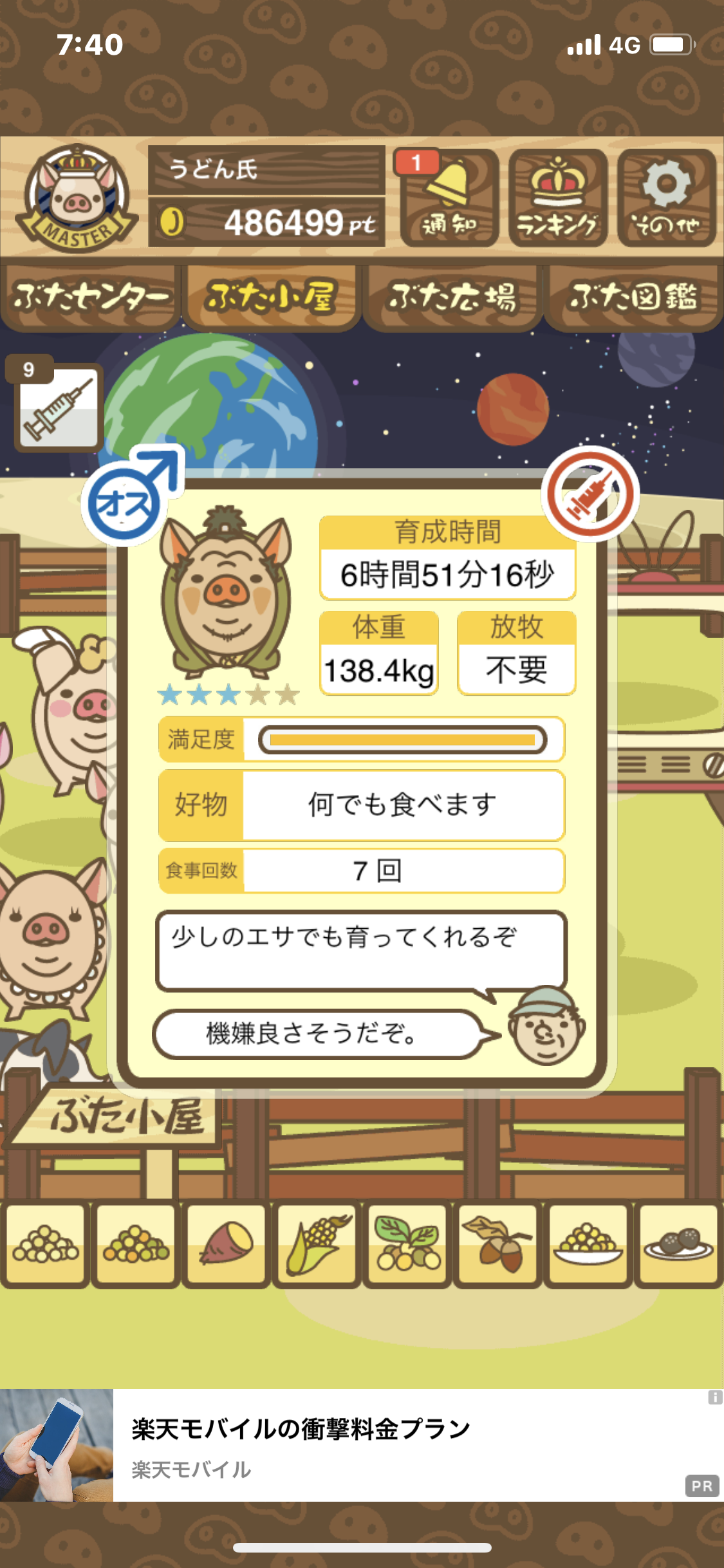The image size is (724, 1568).
Task: Tap the ad info icon
Action: (x=715, y=1397)
